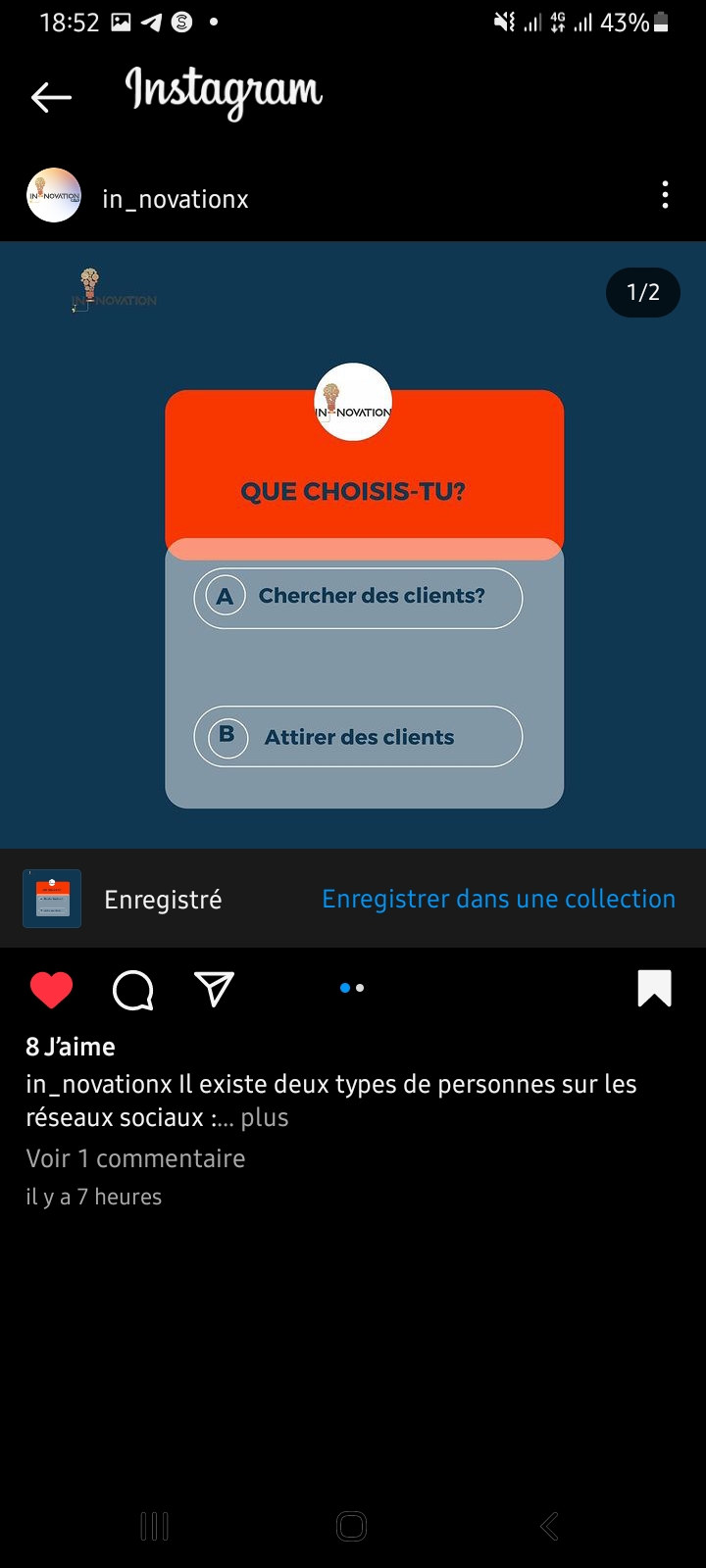This screenshot has width=706, height=1568.
Task: Tap the system home button
Action: 351,1526
